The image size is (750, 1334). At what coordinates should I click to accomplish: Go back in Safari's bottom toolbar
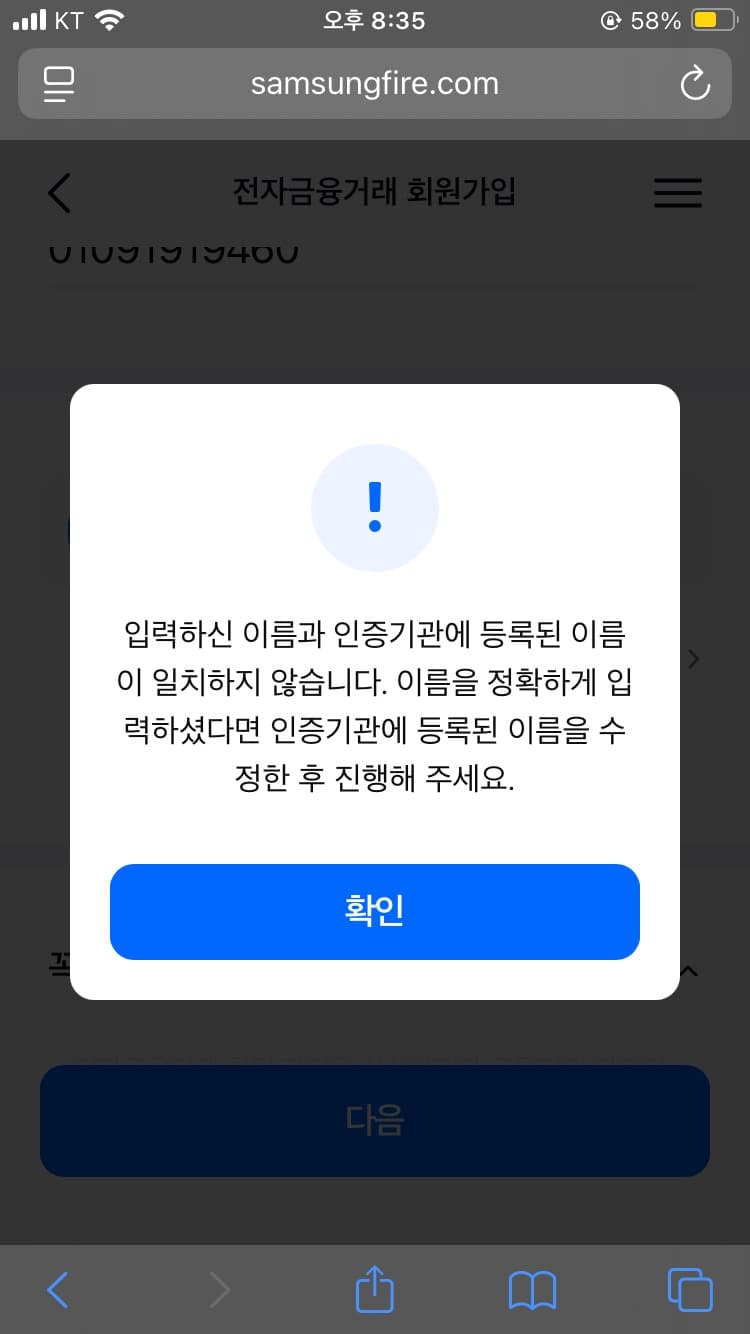pos(58,1290)
